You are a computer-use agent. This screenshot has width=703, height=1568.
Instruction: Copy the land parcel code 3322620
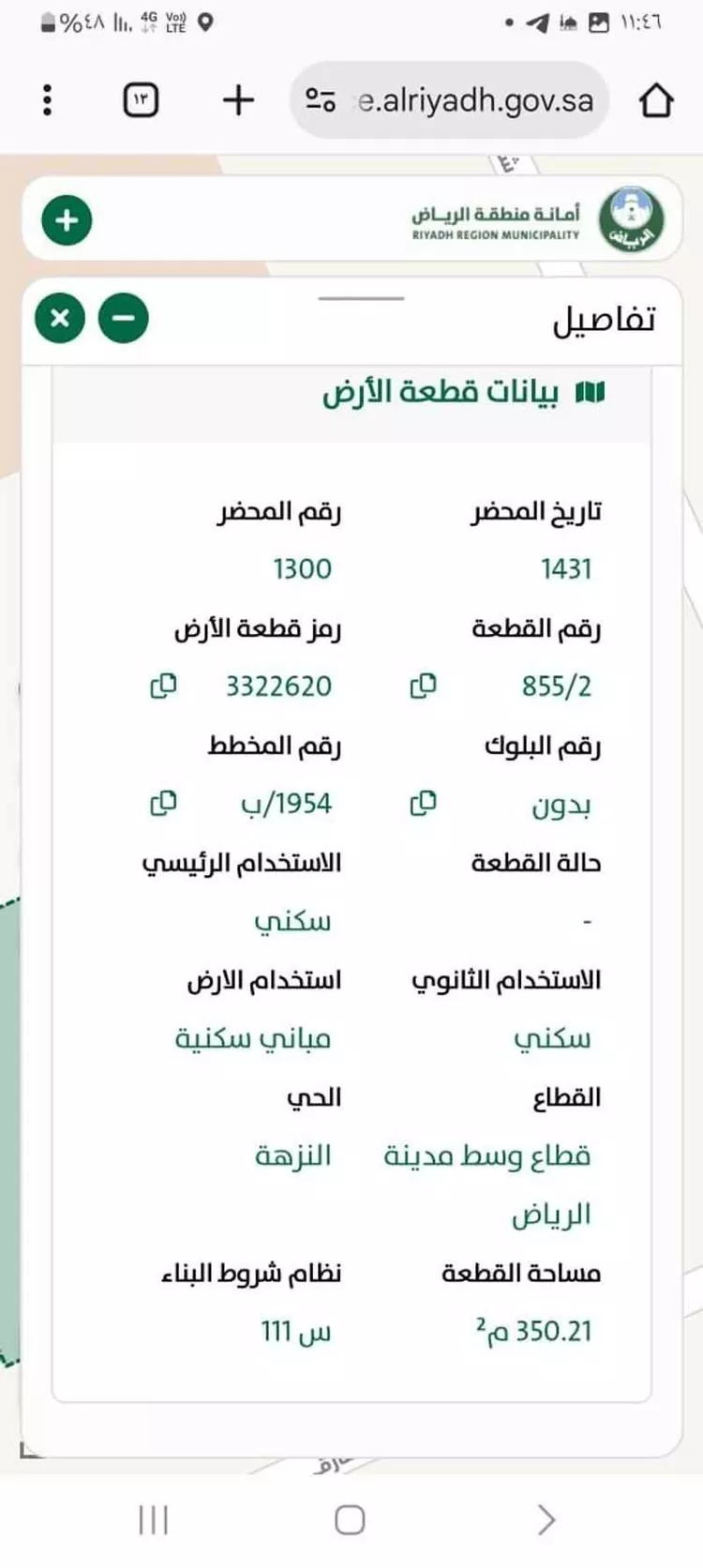[162, 686]
